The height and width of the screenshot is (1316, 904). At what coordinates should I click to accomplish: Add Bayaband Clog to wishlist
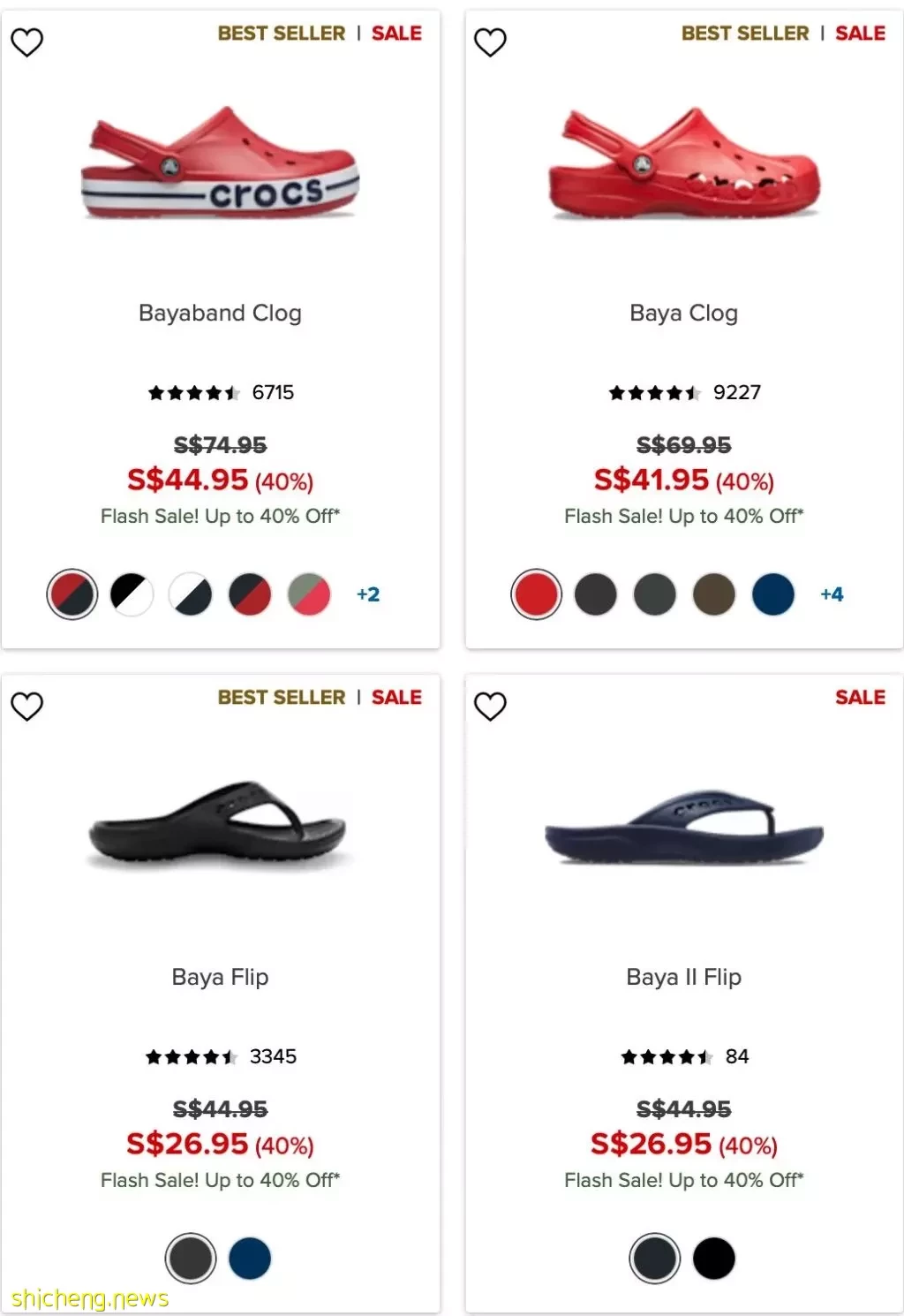pos(26,42)
